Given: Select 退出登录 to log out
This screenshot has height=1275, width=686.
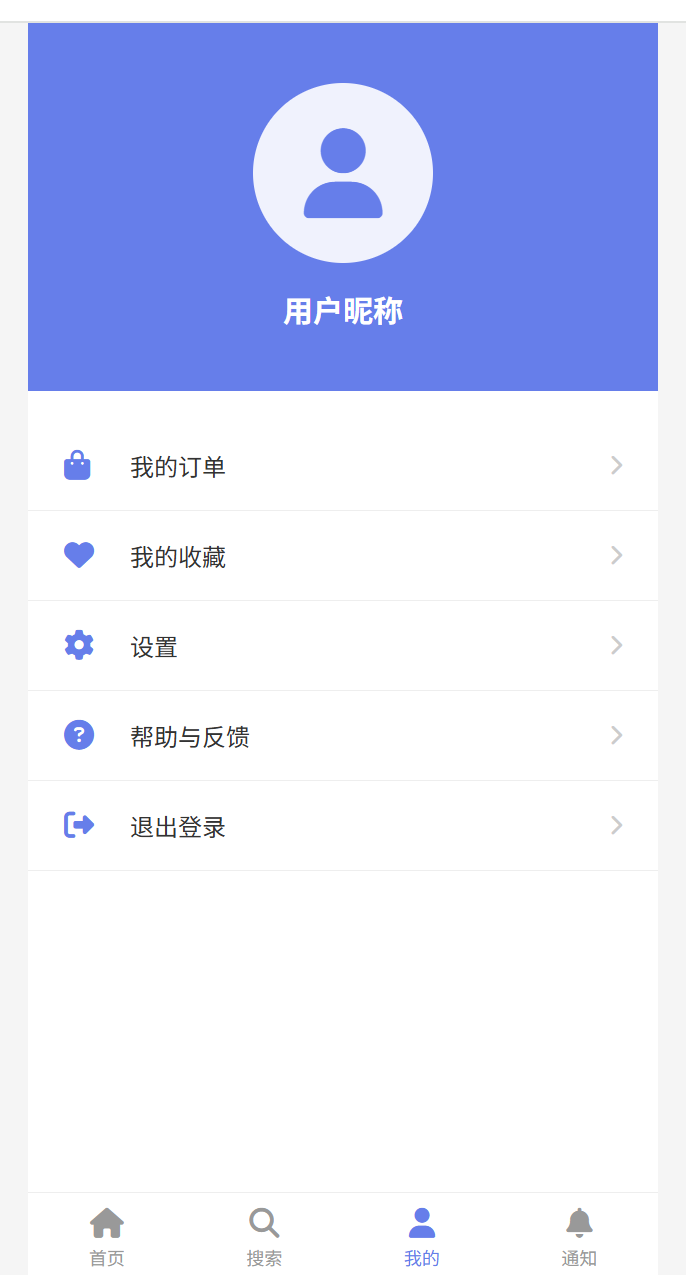Looking at the screenshot, I should click(x=342, y=826).
